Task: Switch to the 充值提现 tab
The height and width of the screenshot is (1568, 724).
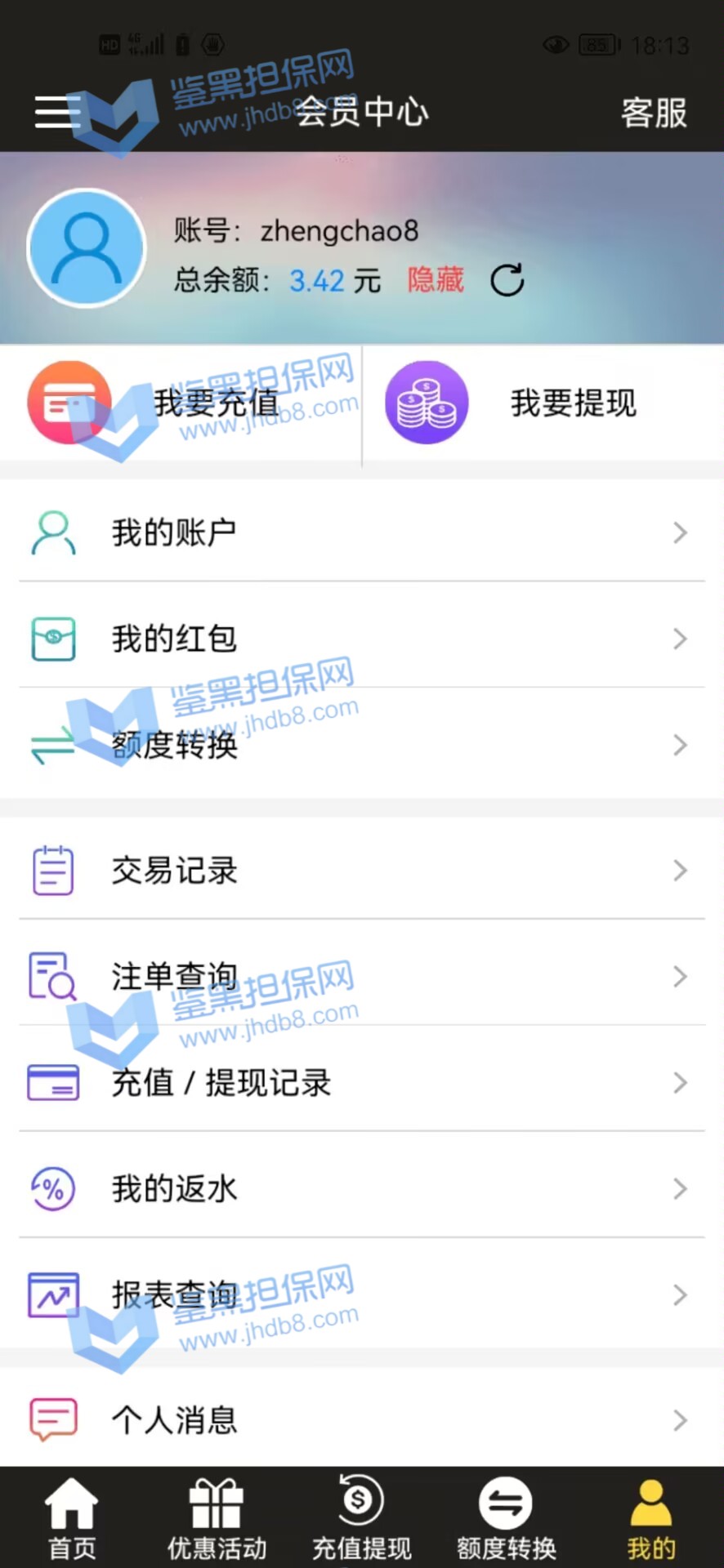Action: pos(361,1519)
